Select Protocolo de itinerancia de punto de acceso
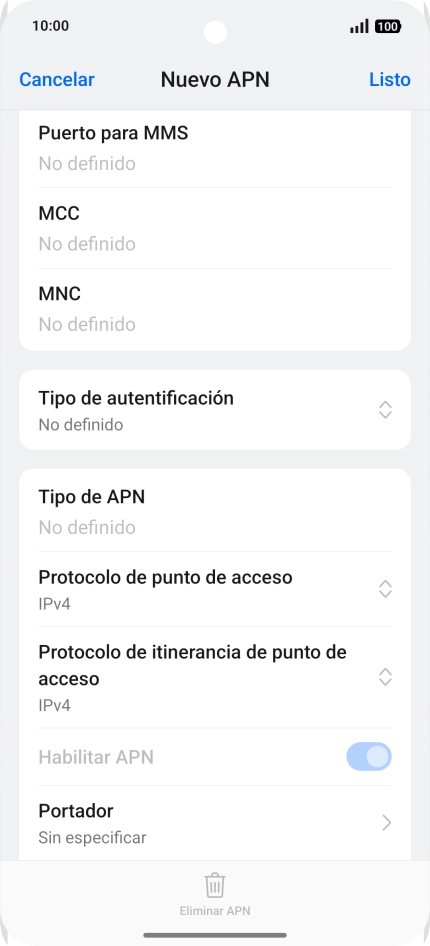 pyautogui.click(x=215, y=678)
